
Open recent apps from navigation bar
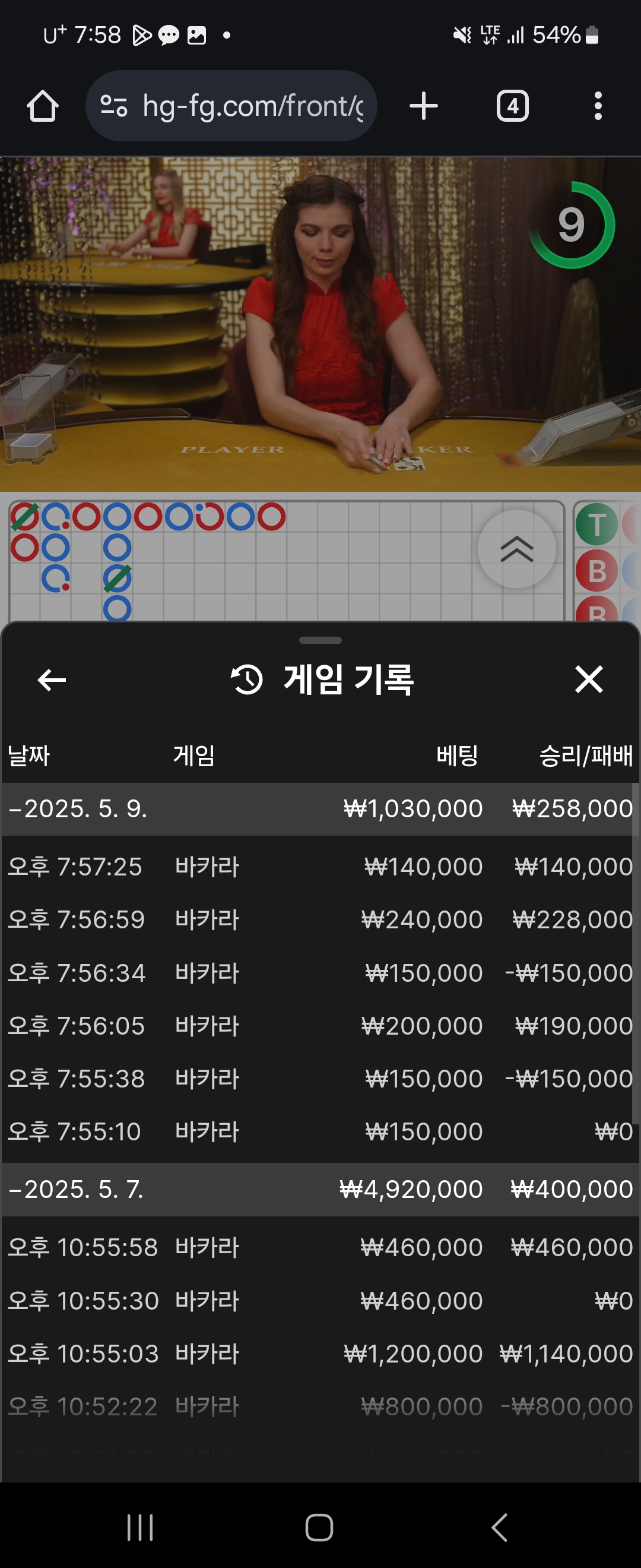[x=140, y=1527]
